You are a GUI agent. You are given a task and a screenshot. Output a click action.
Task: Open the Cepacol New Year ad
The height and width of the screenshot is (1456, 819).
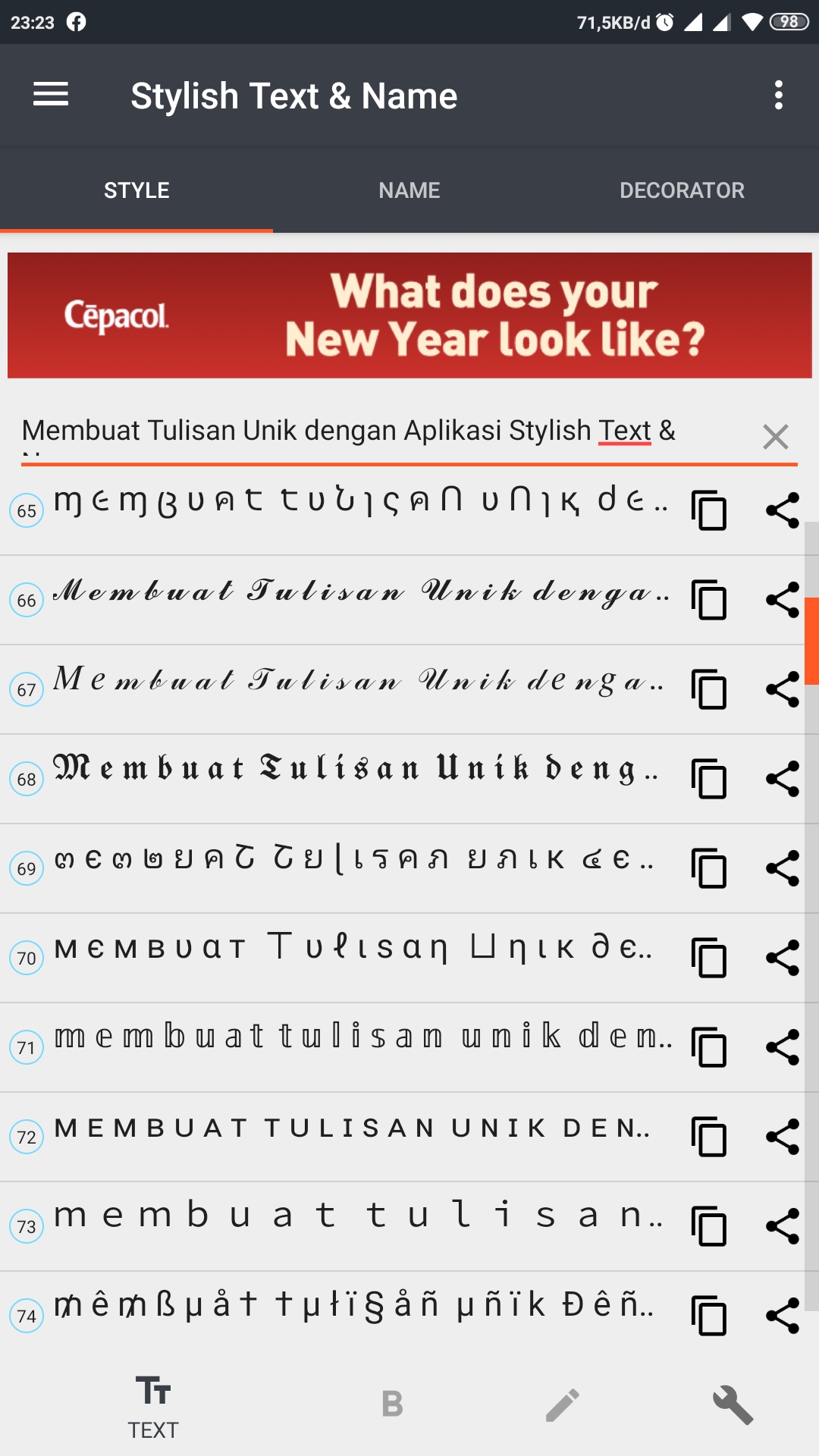[x=409, y=315]
